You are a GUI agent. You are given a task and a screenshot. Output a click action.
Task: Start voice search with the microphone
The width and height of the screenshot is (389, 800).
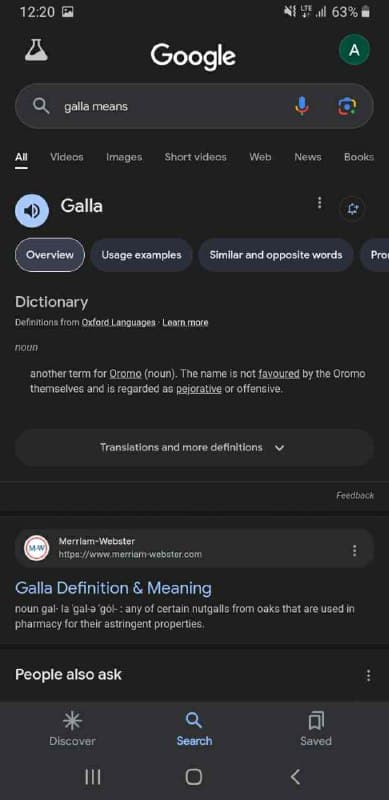coord(302,106)
